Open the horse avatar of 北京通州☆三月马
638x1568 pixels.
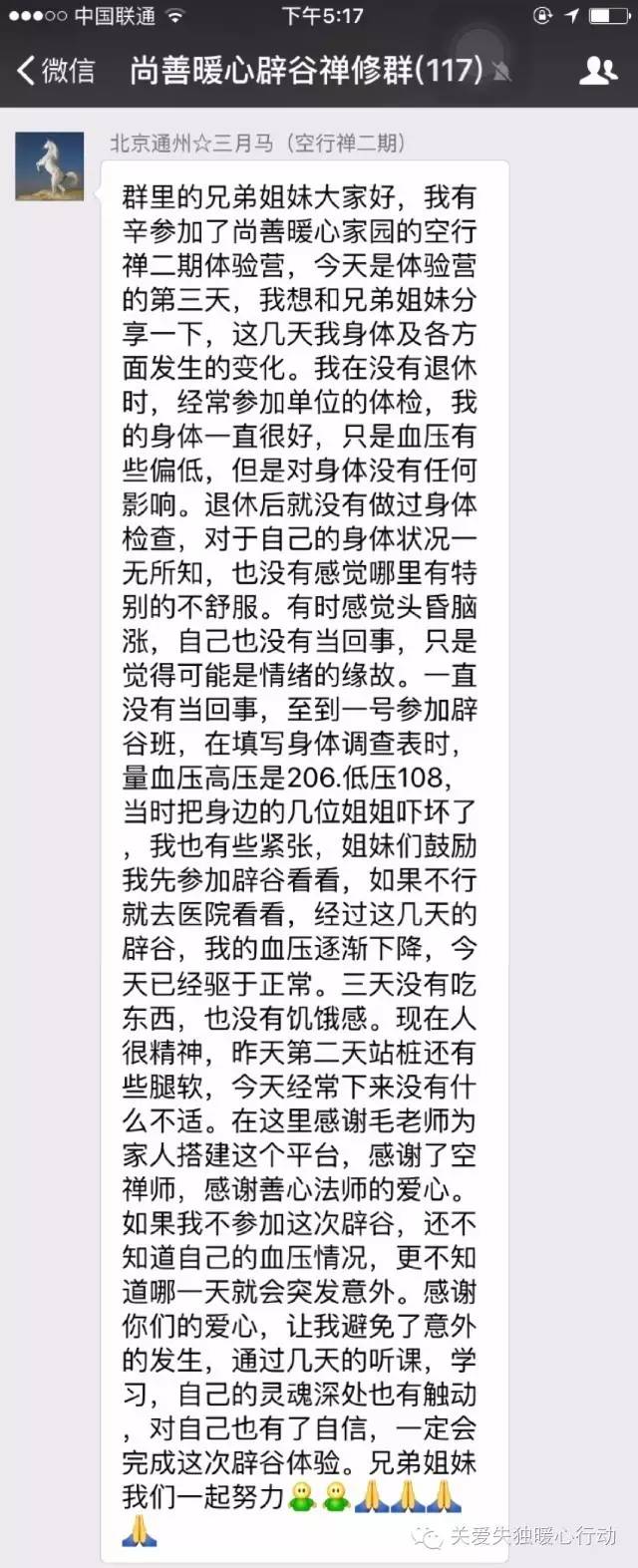tap(50, 165)
